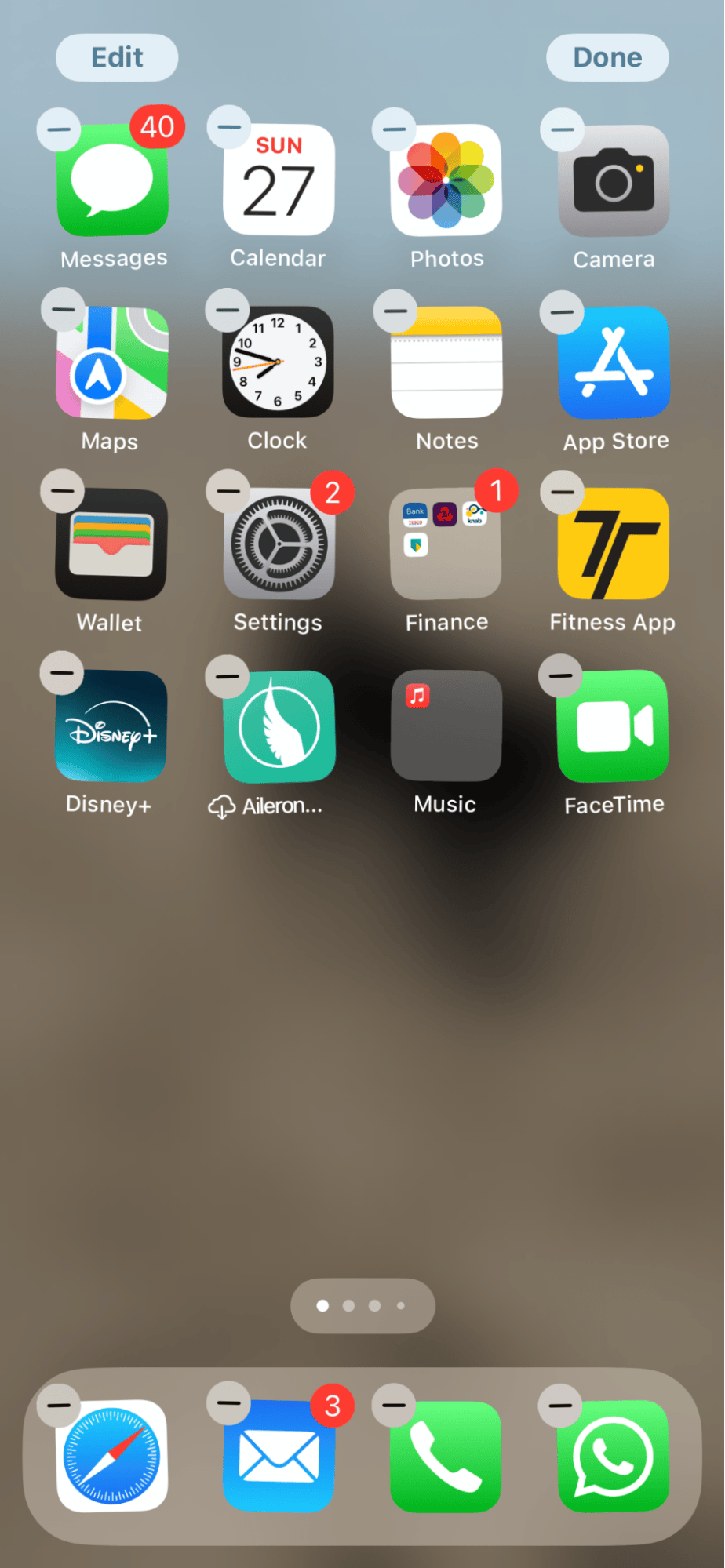This screenshot has height=1568, width=725.
Task: Start the FaceTime app
Action: click(x=614, y=726)
